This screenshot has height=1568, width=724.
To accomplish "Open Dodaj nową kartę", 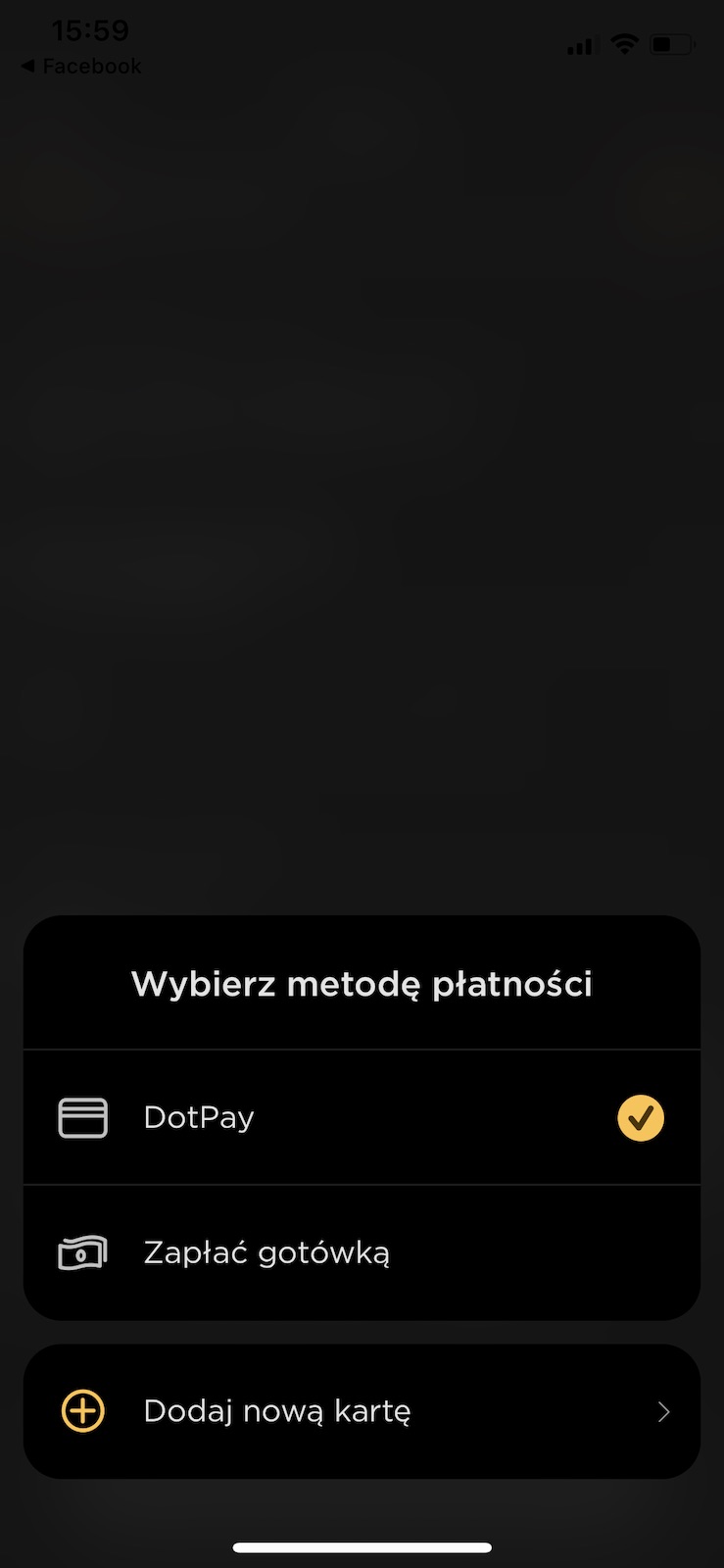I will (362, 1411).
